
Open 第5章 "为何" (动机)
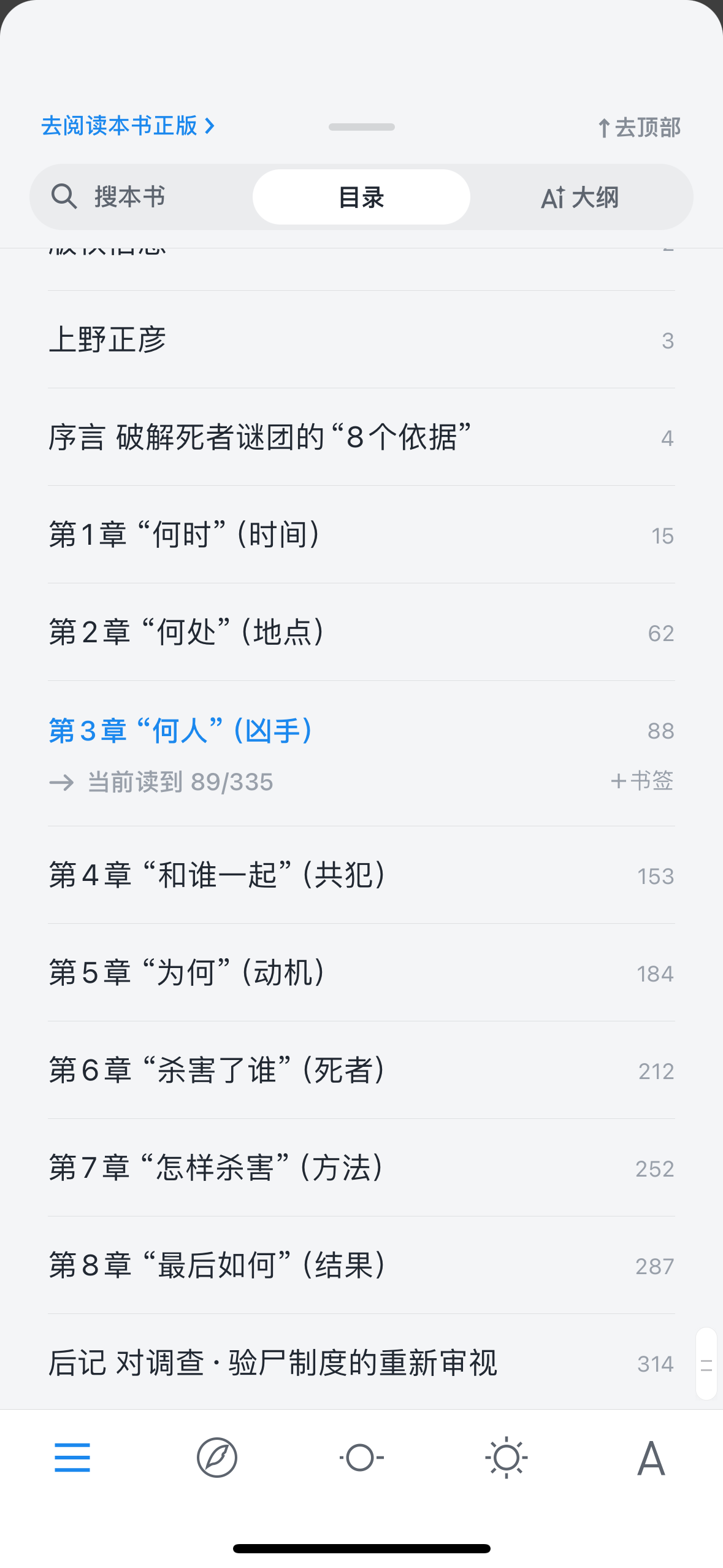point(361,973)
